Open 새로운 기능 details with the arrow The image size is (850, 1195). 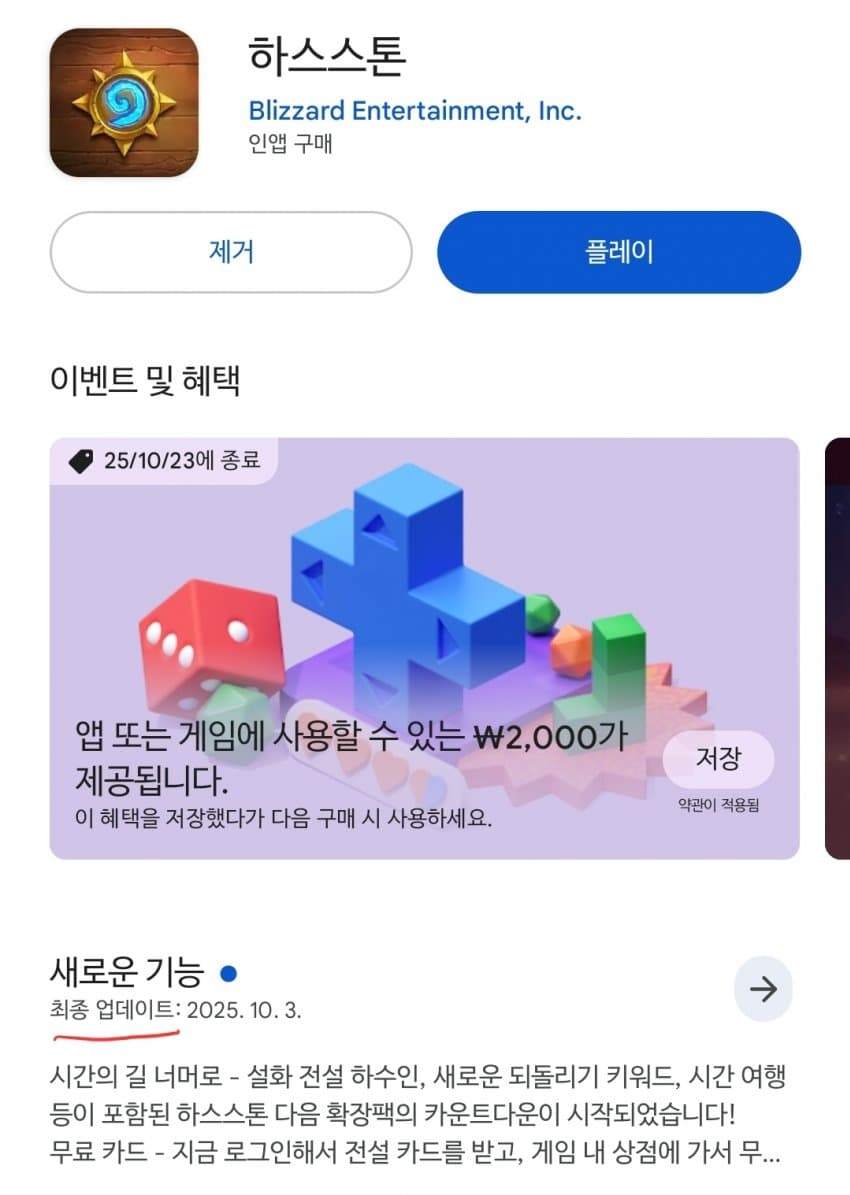(763, 989)
